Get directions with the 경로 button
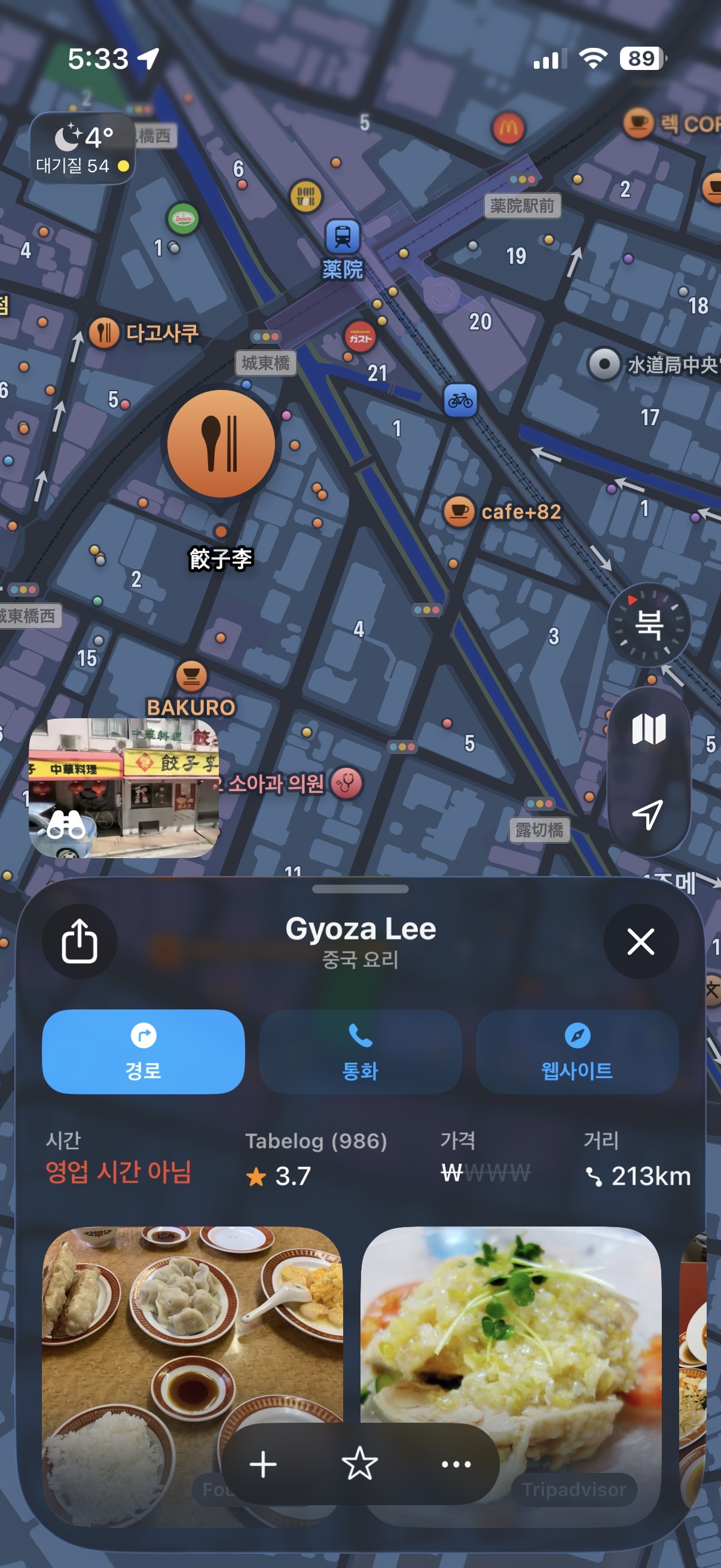 (143, 1051)
